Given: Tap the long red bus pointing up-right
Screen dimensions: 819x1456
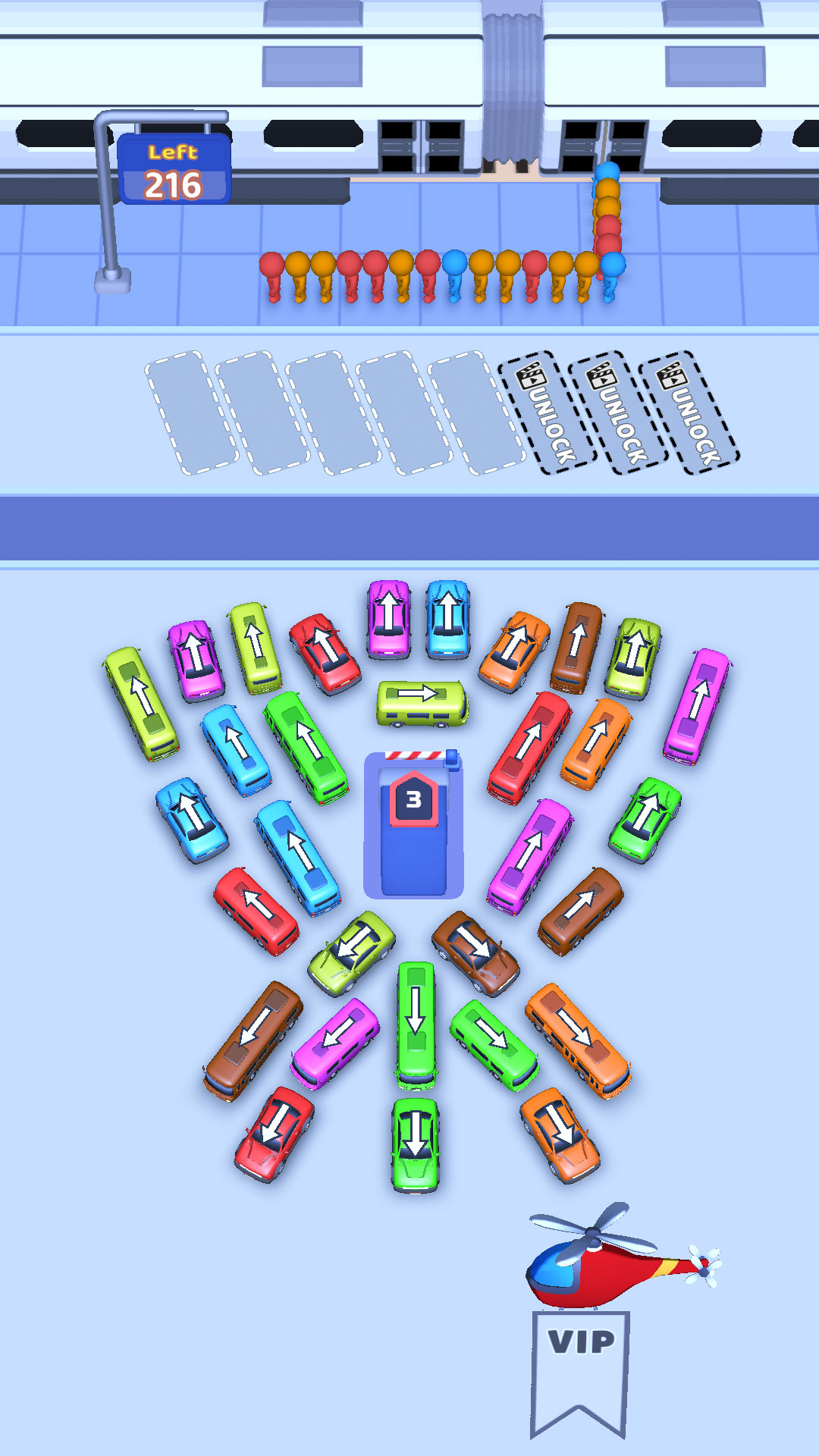Looking at the screenshot, I should pyautogui.click(x=529, y=747).
